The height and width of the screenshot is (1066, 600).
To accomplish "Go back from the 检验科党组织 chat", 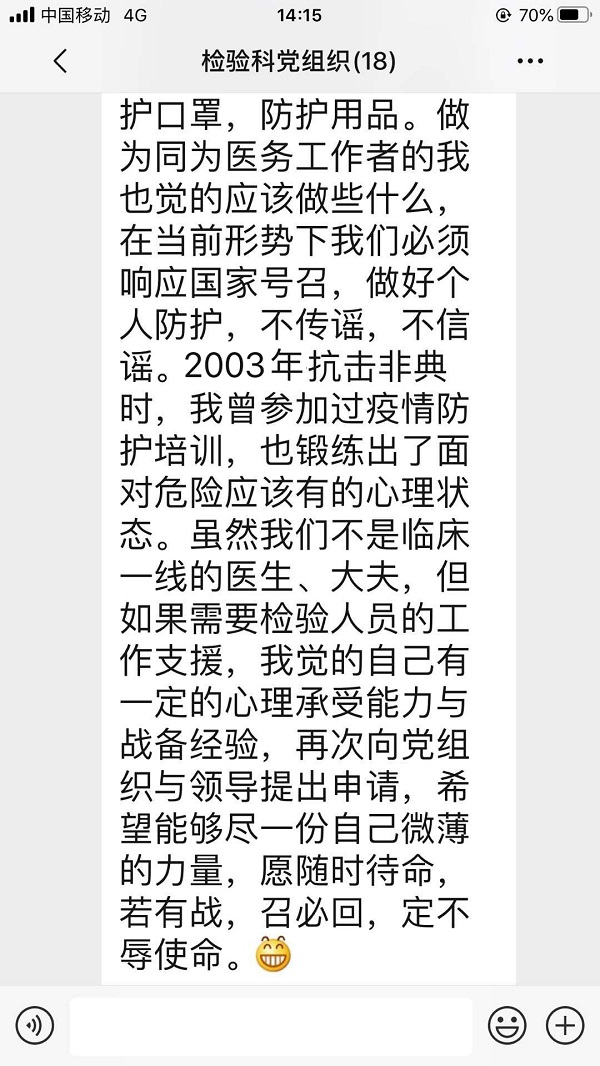I will (60, 62).
